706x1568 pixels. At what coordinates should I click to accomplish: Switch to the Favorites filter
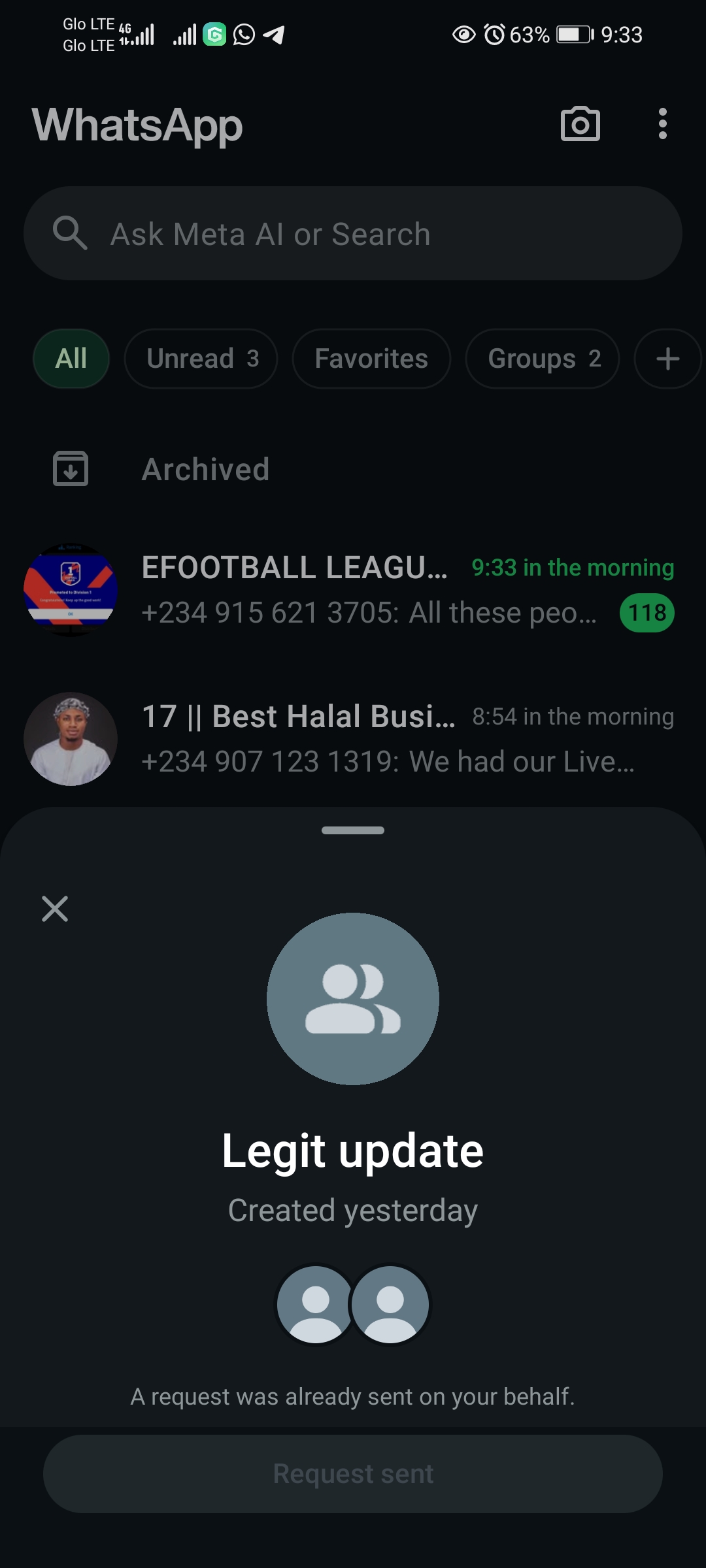tap(371, 359)
